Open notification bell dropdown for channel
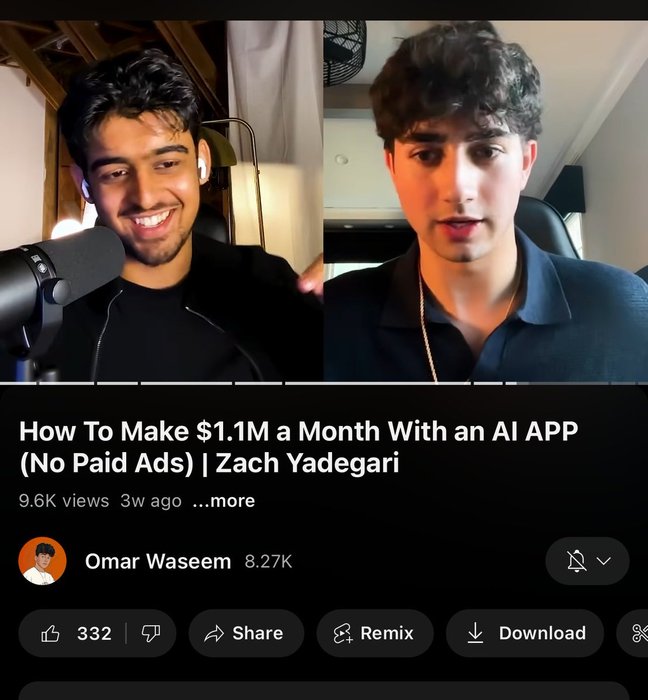Screen dimensions: 648x700 [x=587, y=561]
